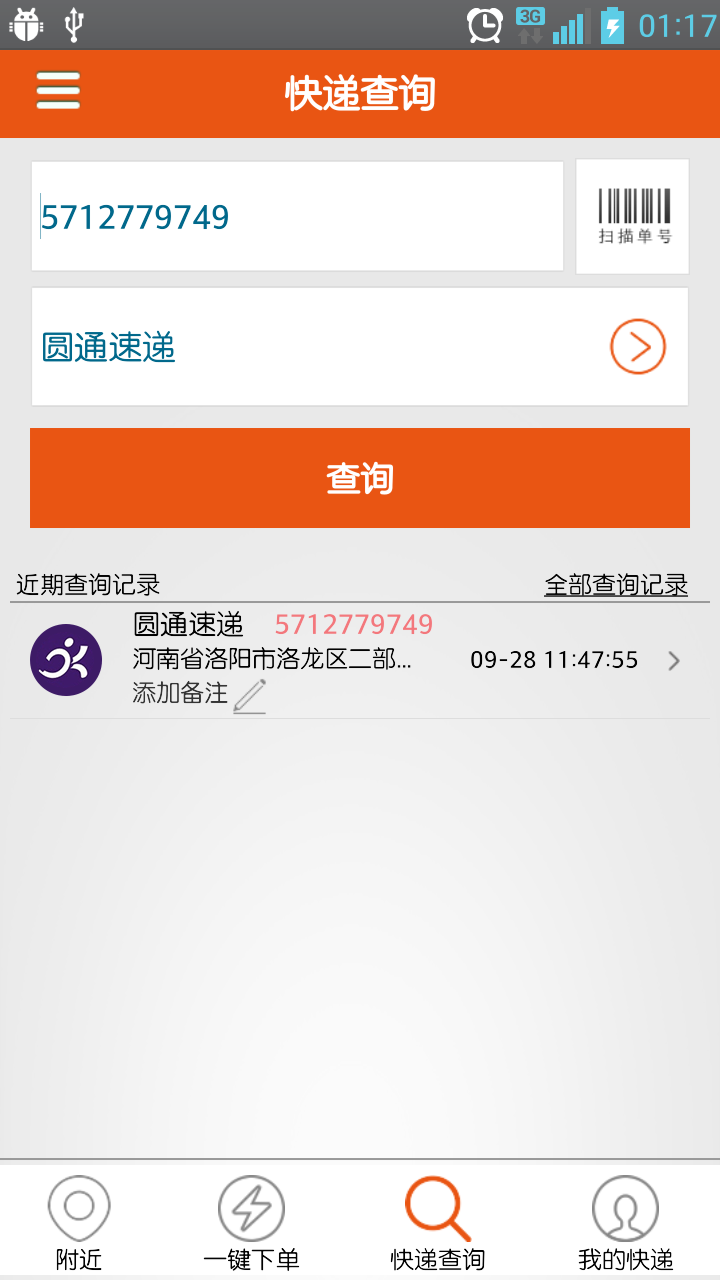Choose courier company 圆通速递 dropdown

click(x=360, y=347)
